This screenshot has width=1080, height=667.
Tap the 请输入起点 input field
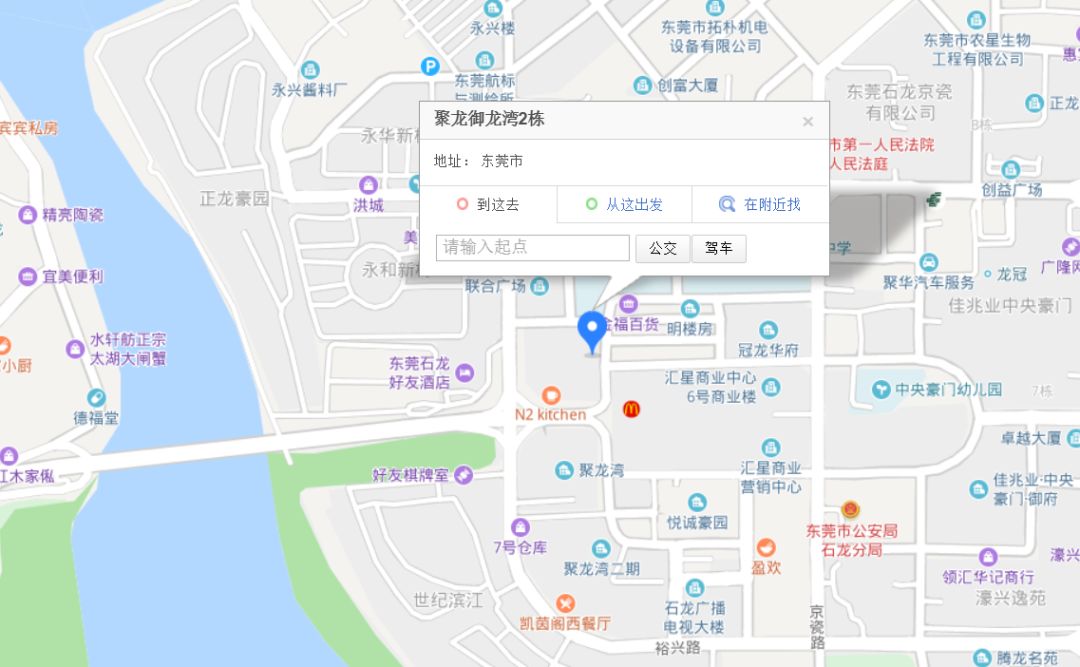point(533,248)
